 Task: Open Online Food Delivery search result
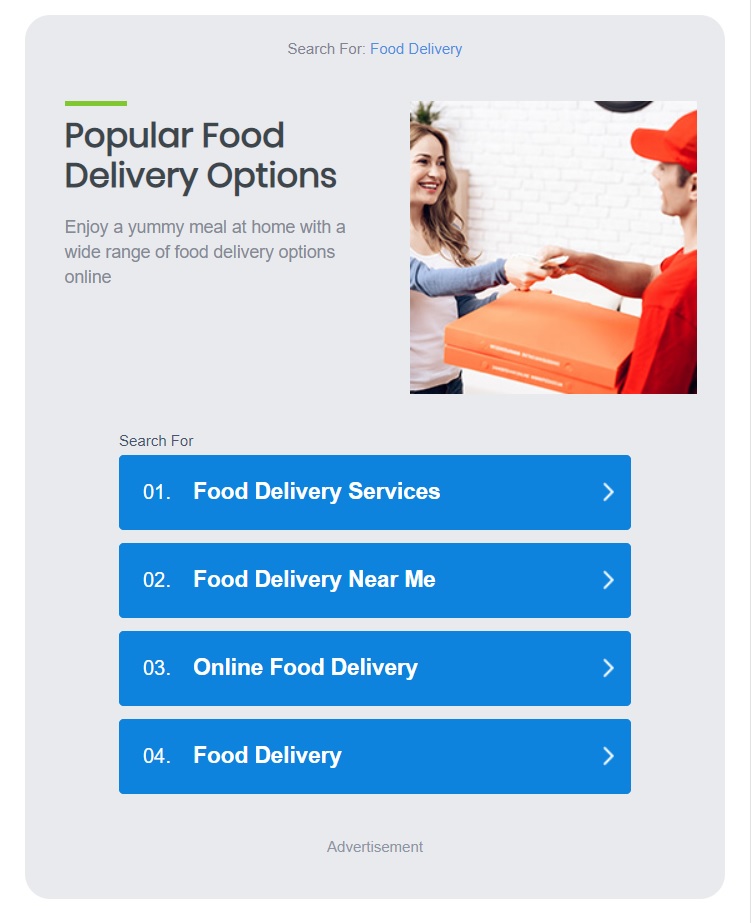click(x=374, y=668)
